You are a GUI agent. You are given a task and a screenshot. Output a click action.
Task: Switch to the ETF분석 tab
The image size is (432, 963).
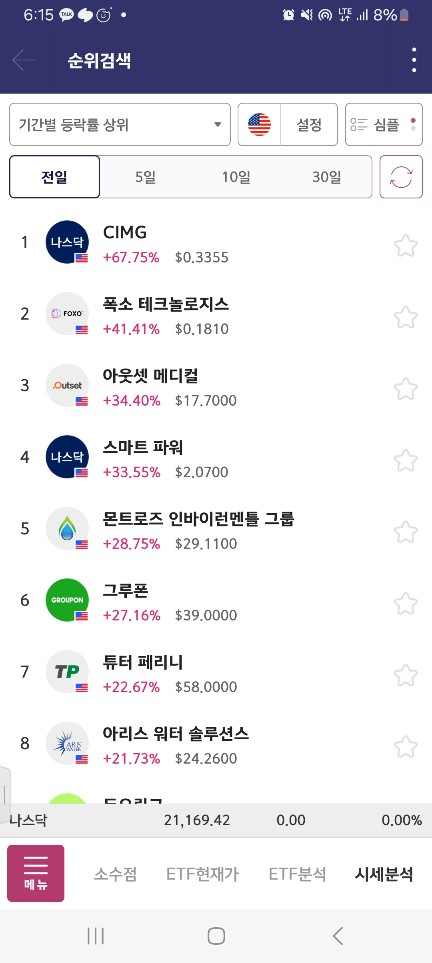297,874
